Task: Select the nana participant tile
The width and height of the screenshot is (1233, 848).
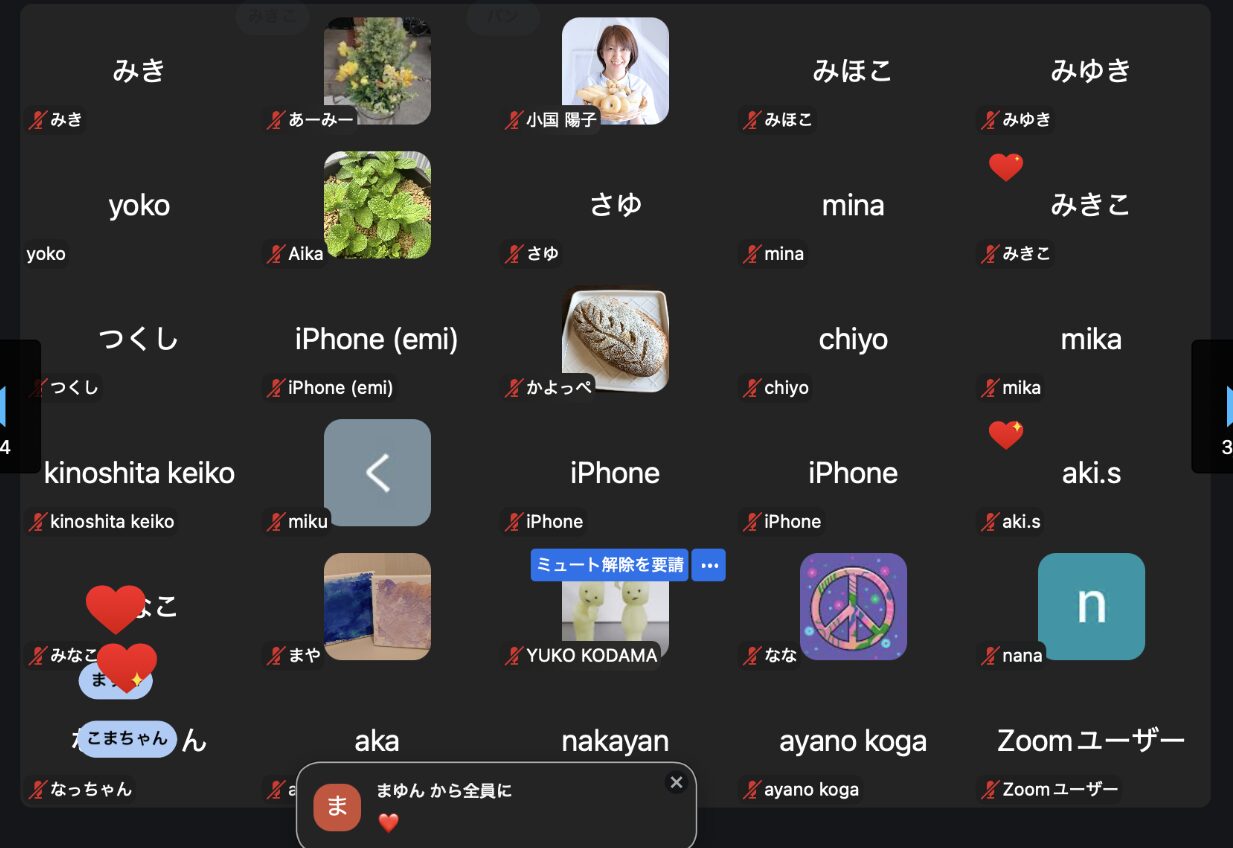Action: click(x=1091, y=607)
